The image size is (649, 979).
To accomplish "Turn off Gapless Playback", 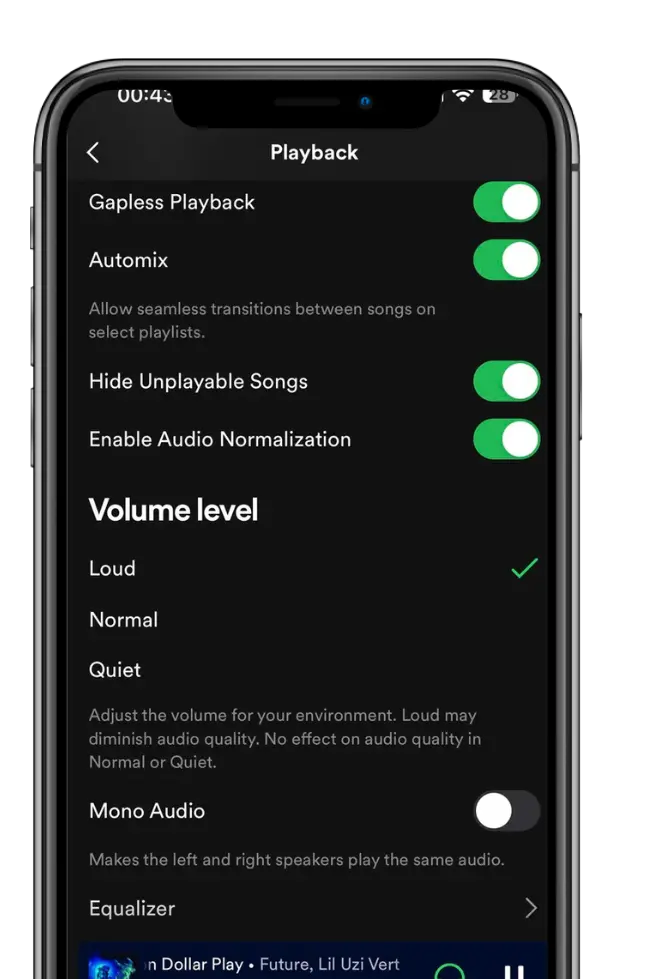I will click(506, 202).
